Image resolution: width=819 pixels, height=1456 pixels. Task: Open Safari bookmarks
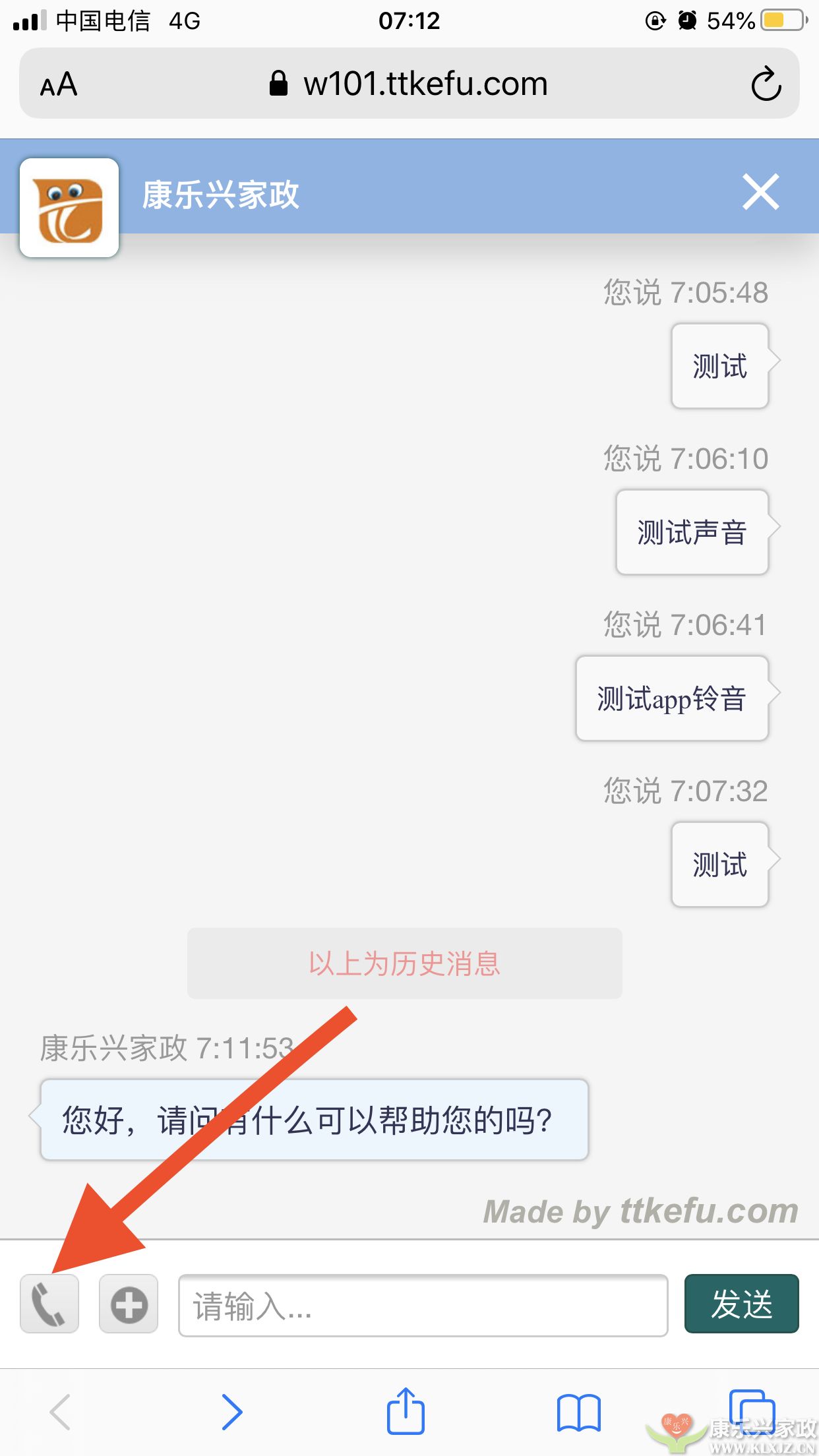coord(578,1412)
